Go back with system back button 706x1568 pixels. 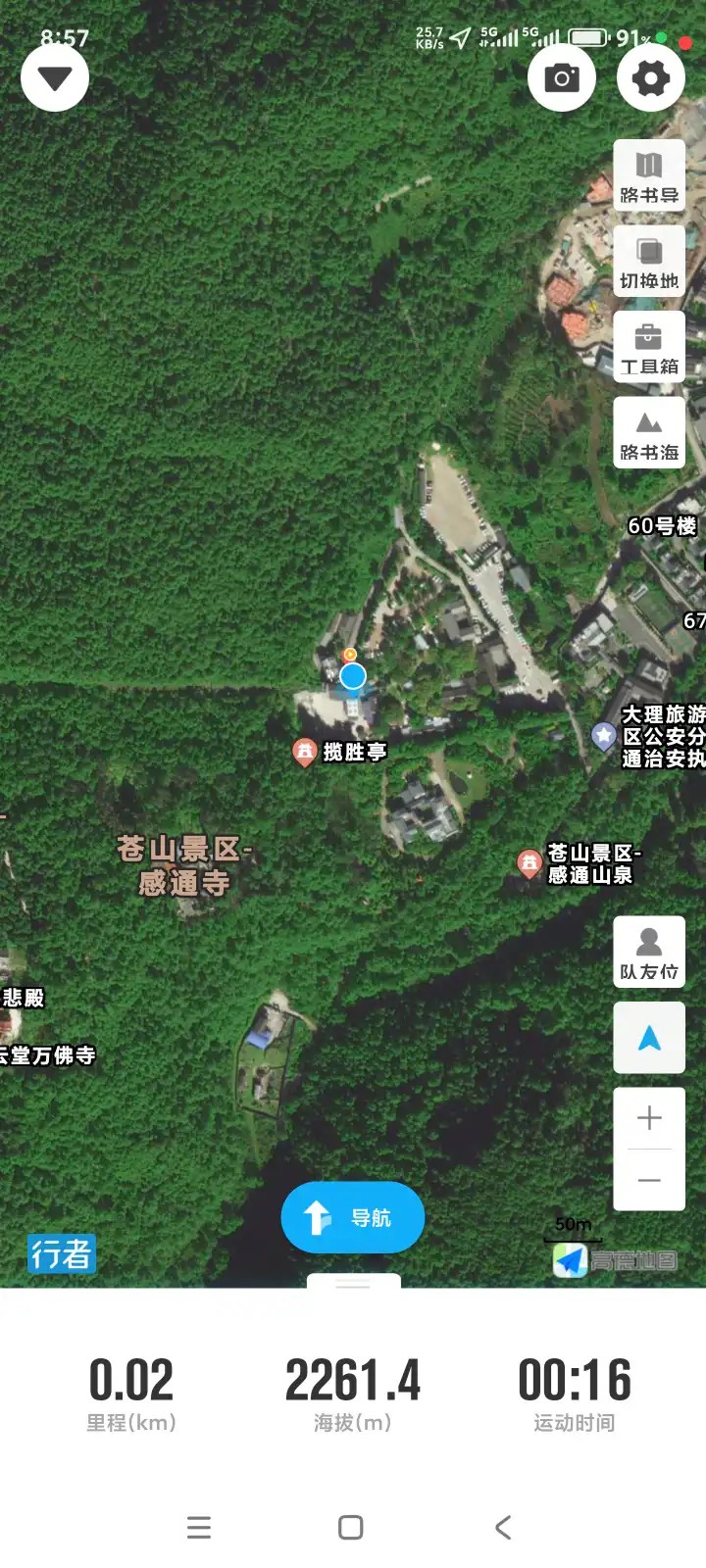(503, 1527)
